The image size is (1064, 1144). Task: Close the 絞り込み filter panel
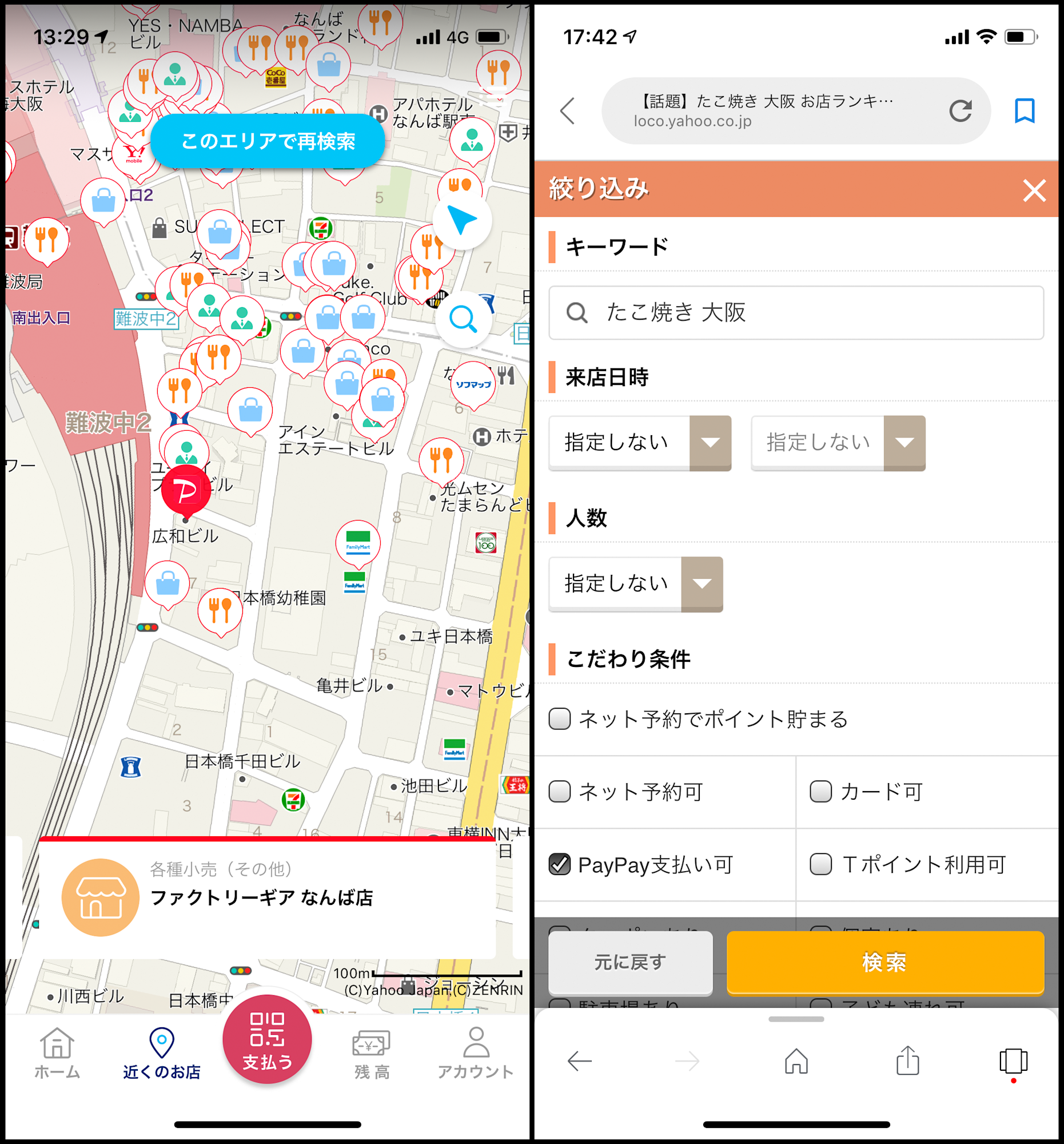(x=1034, y=190)
